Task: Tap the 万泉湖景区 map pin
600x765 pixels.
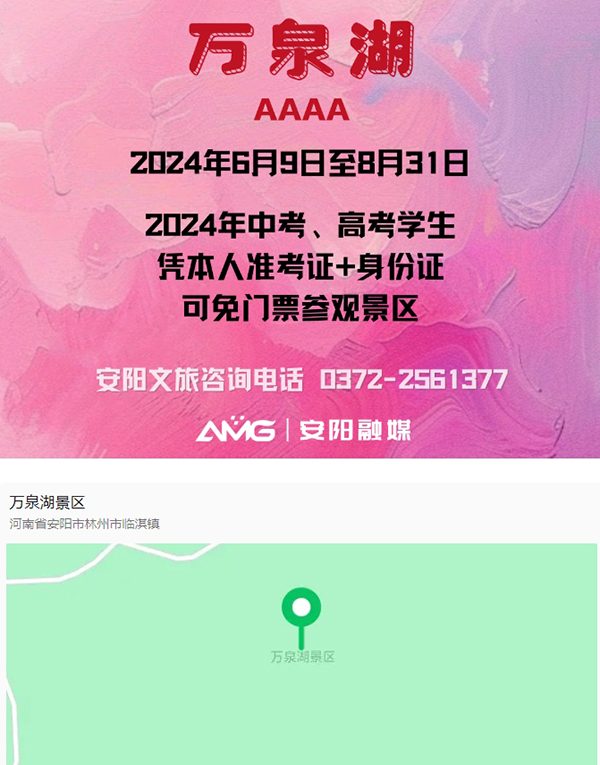Action: click(x=301, y=608)
